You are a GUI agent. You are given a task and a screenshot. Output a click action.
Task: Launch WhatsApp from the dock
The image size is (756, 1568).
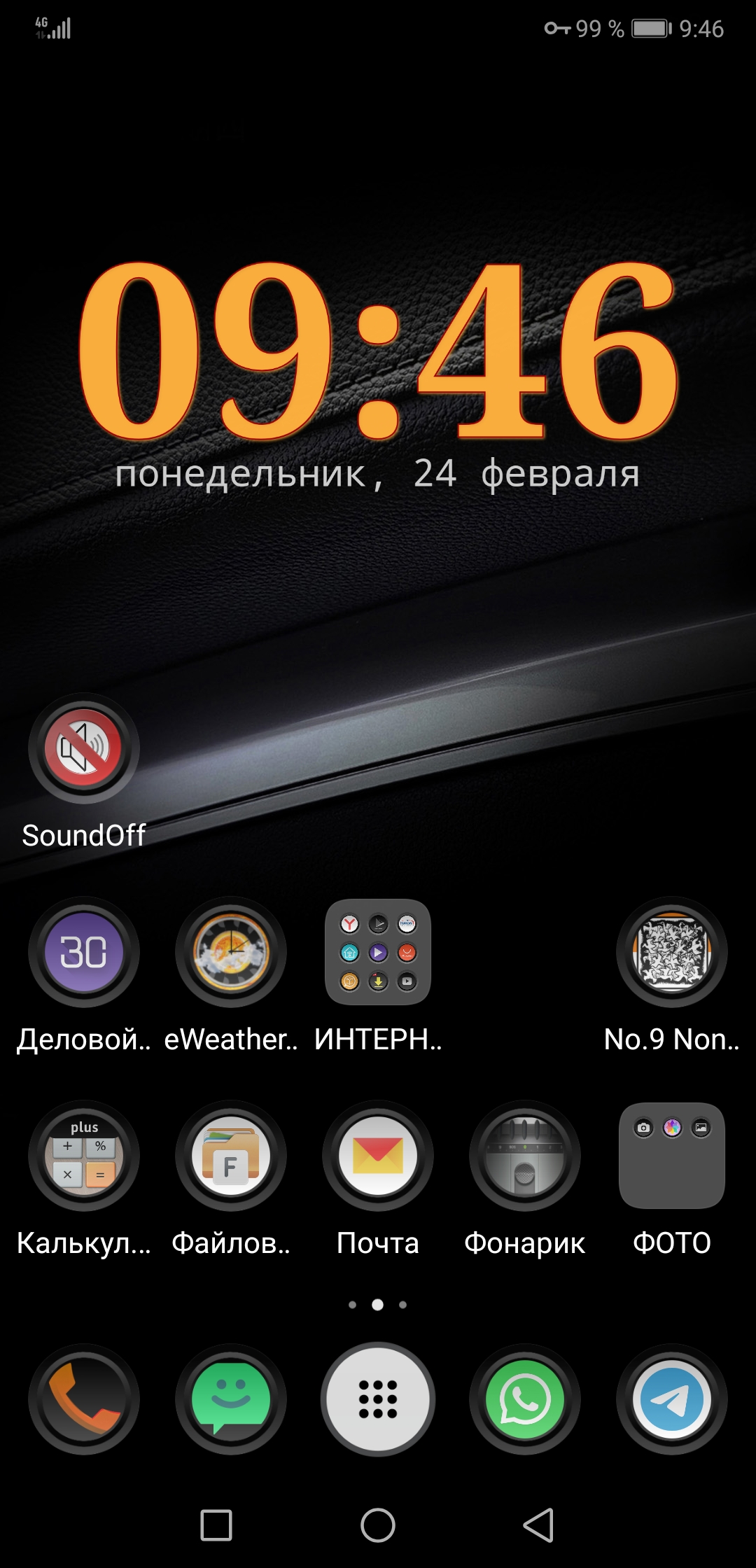coord(525,1399)
